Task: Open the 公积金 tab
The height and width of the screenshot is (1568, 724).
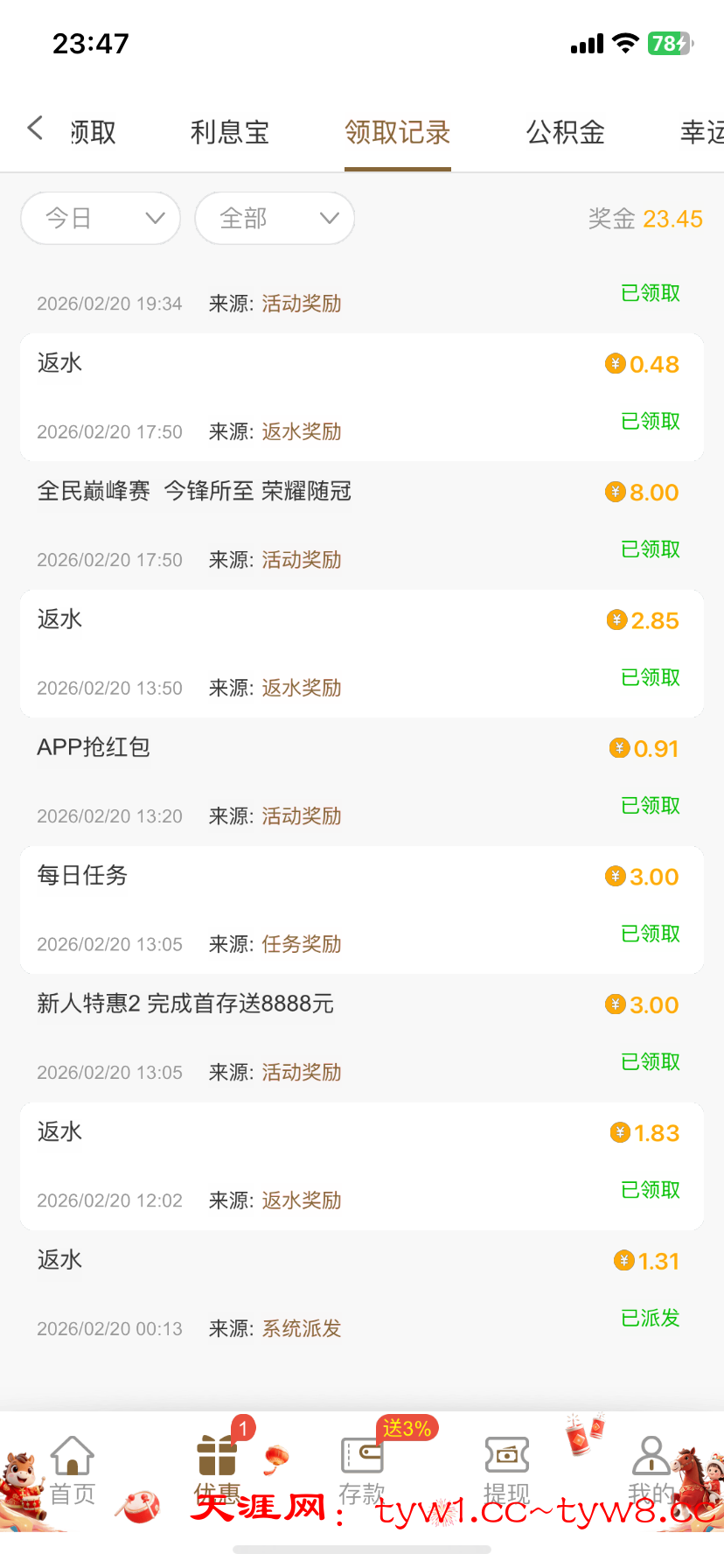Action: point(565,132)
